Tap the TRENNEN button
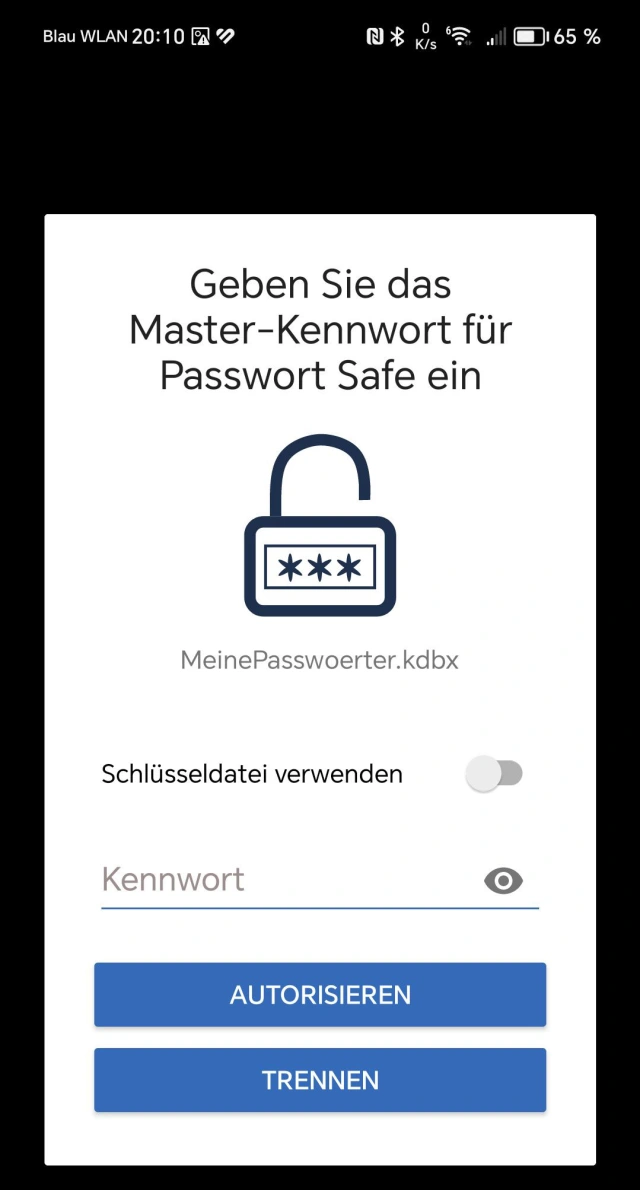The height and width of the screenshot is (1190, 640). click(320, 1080)
